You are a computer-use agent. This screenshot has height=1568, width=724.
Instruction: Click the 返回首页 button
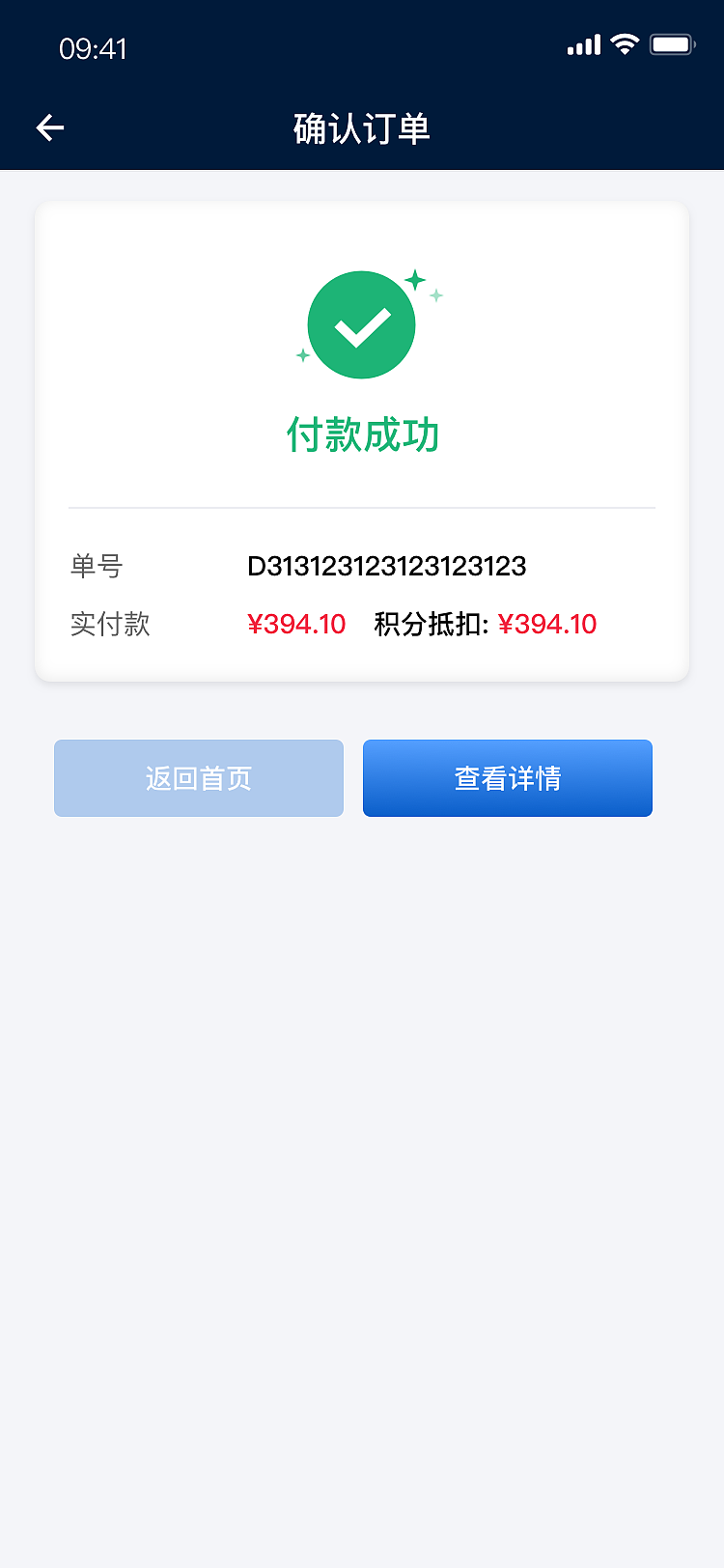tap(198, 777)
